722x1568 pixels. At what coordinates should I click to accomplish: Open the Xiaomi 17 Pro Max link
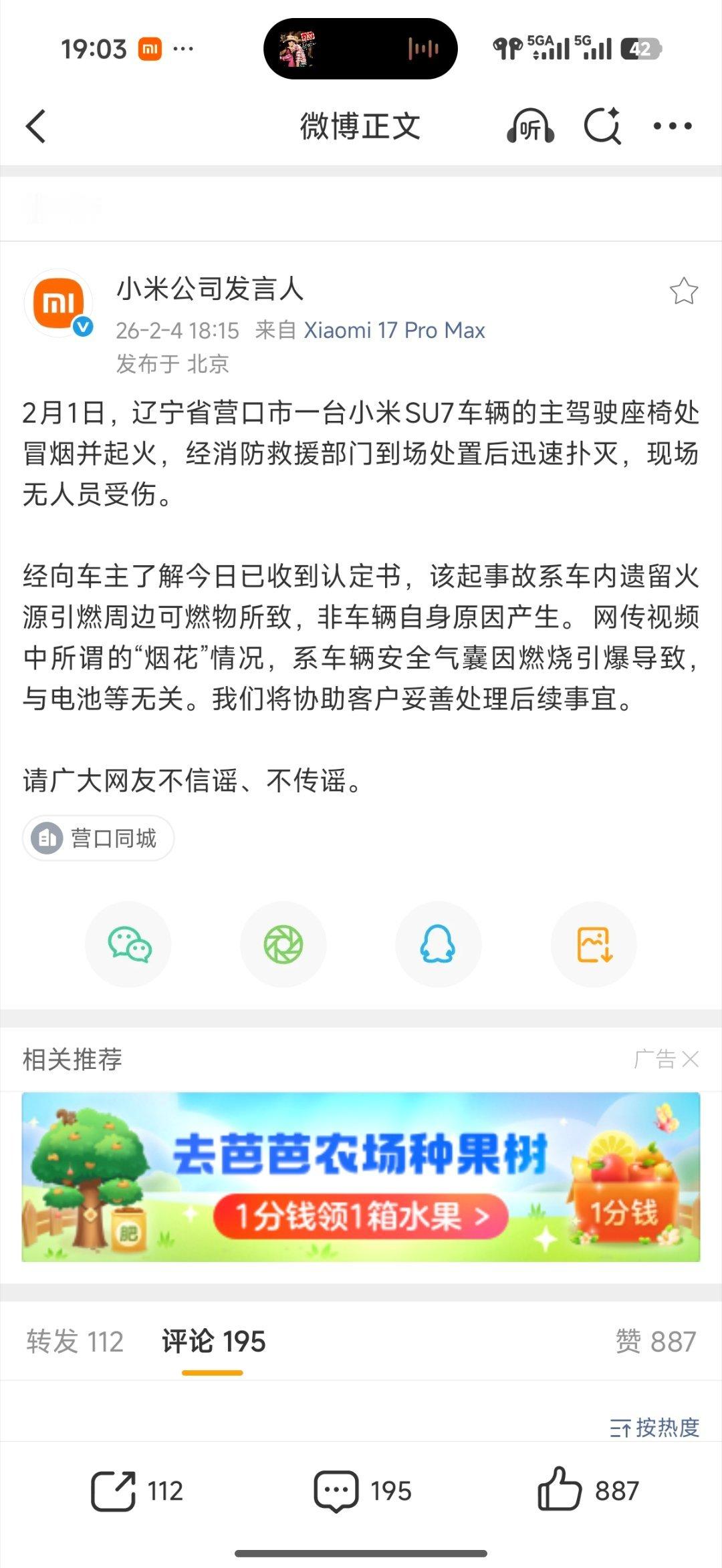click(394, 330)
